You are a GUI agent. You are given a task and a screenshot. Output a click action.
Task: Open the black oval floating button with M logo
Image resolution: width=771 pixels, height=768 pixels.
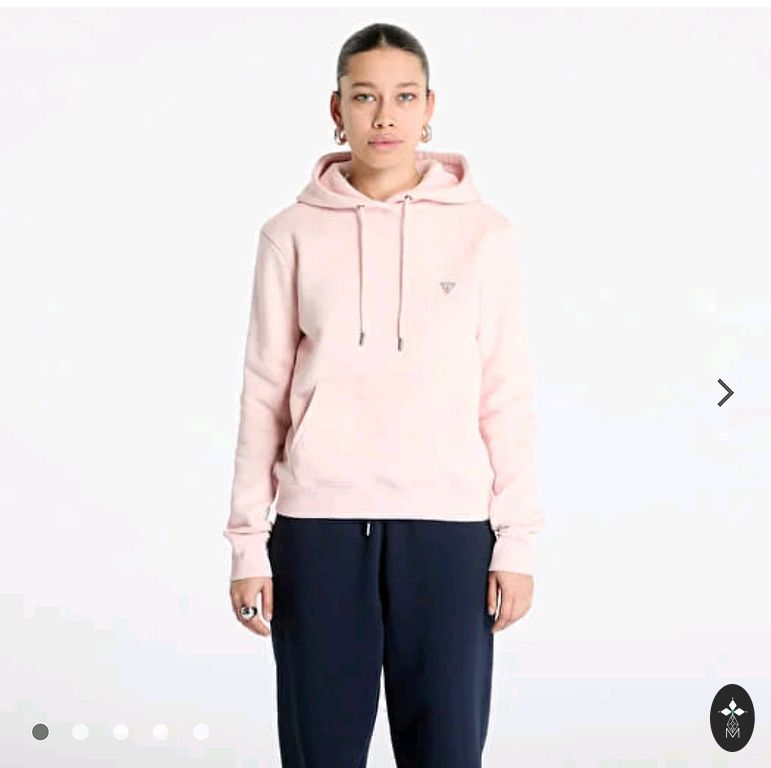732,717
